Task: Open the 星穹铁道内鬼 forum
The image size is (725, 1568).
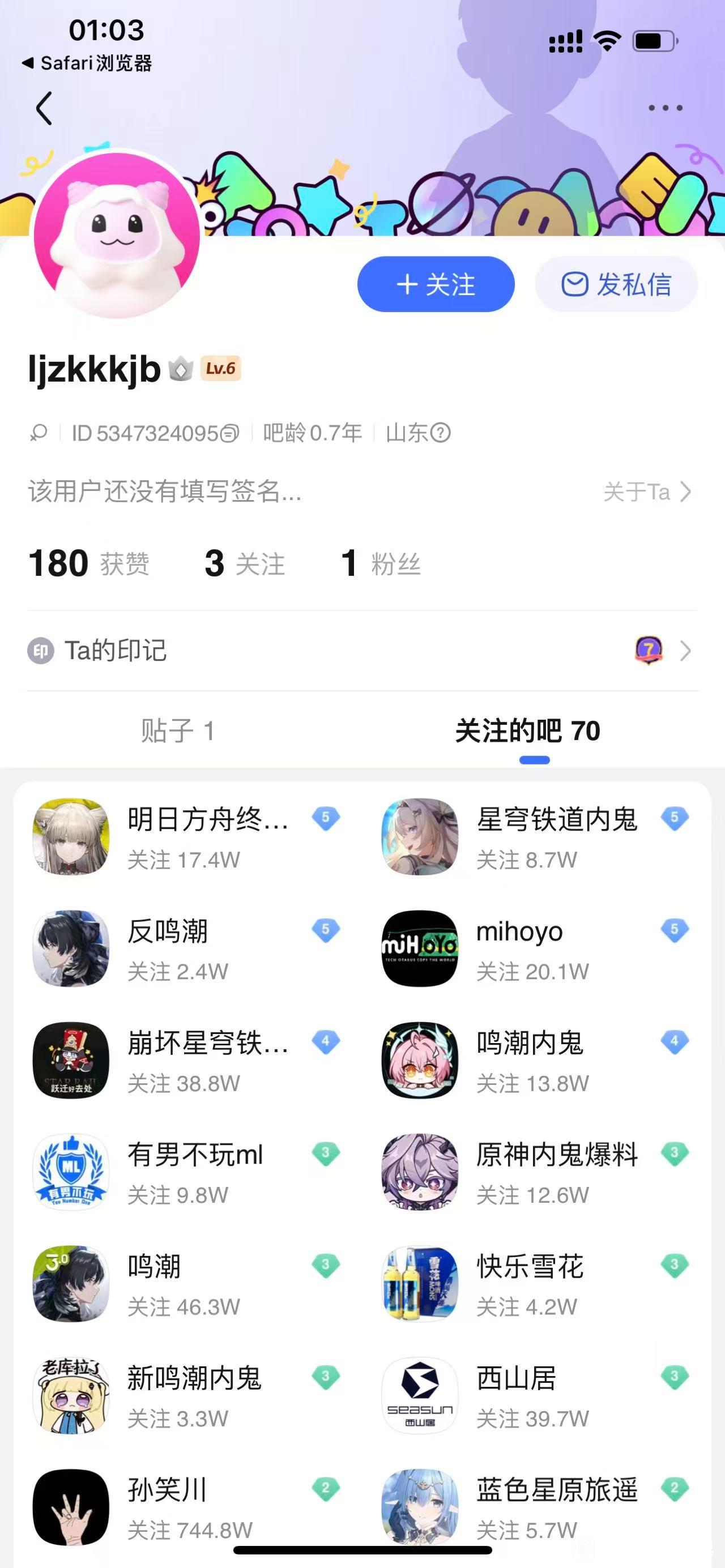Action: click(536, 836)
